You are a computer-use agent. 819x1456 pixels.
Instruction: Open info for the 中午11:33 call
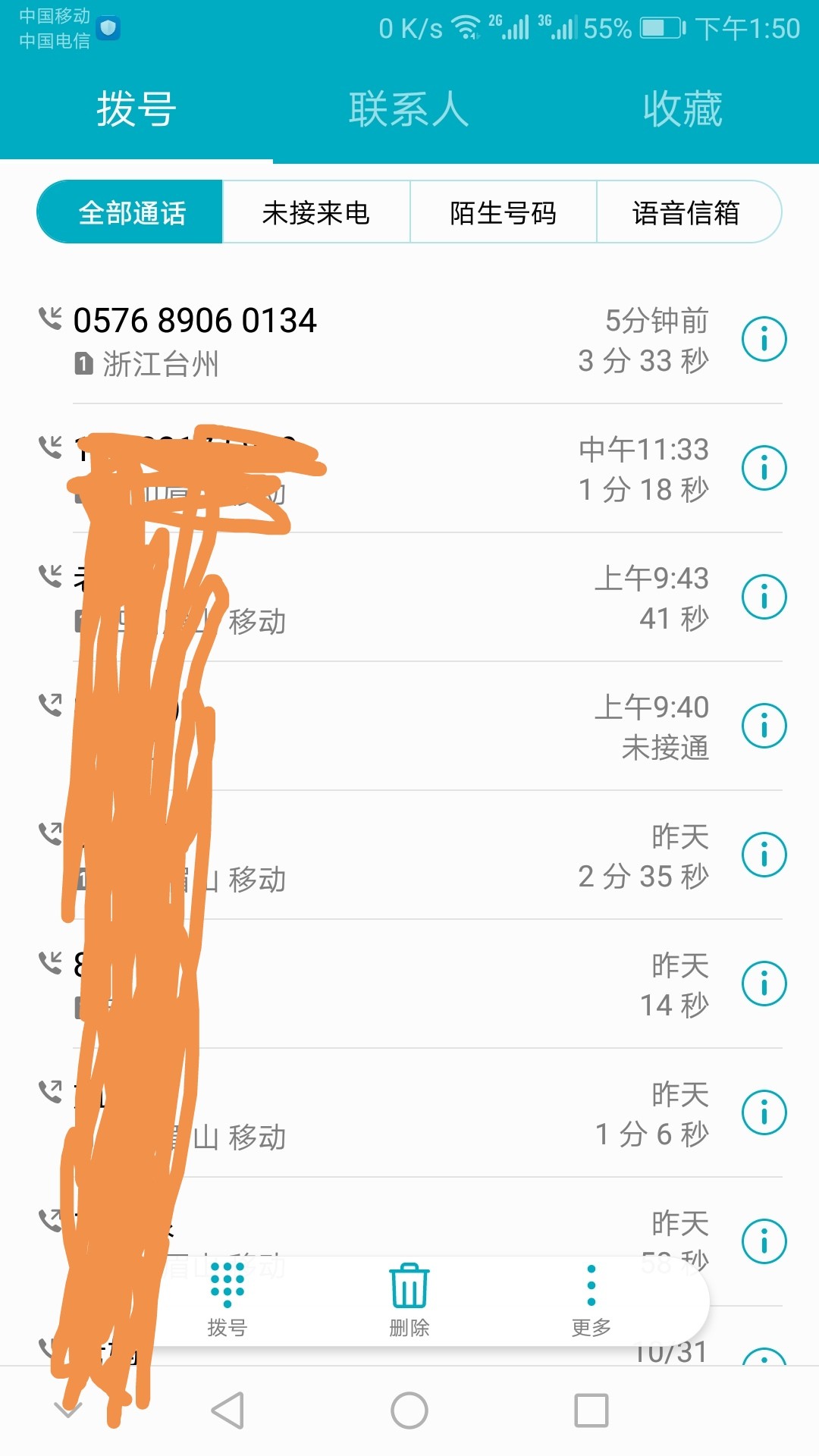(x=764, y=468)
